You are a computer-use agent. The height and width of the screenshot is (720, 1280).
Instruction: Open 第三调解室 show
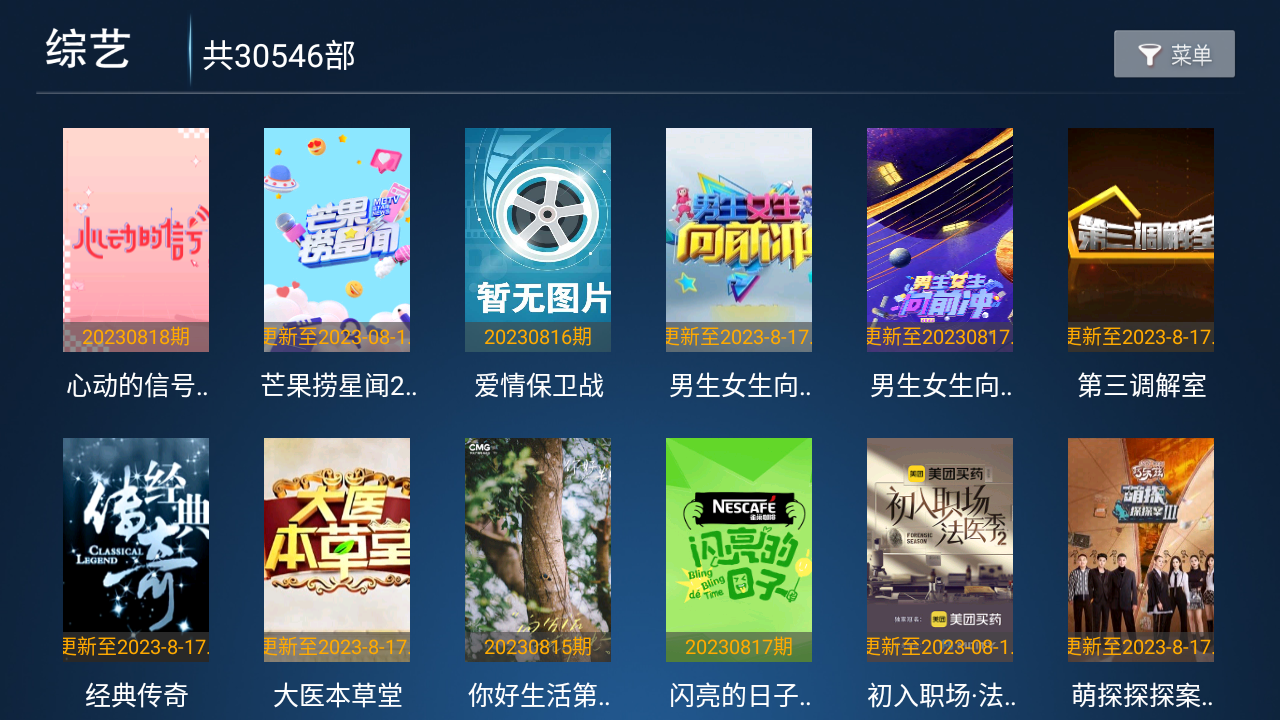(x=1141, y=240)
